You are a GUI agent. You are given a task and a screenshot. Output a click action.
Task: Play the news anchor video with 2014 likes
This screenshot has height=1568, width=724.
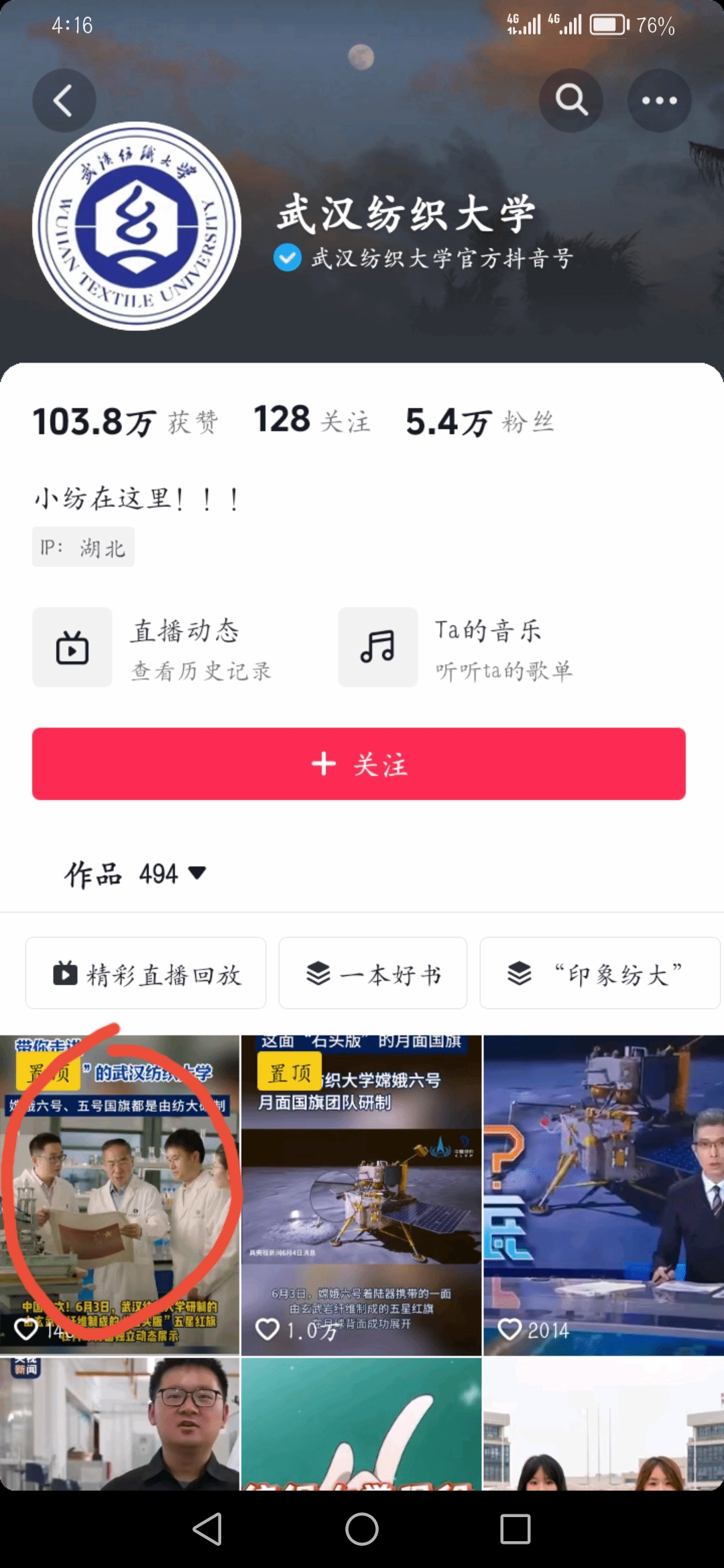click(603, 1195)
